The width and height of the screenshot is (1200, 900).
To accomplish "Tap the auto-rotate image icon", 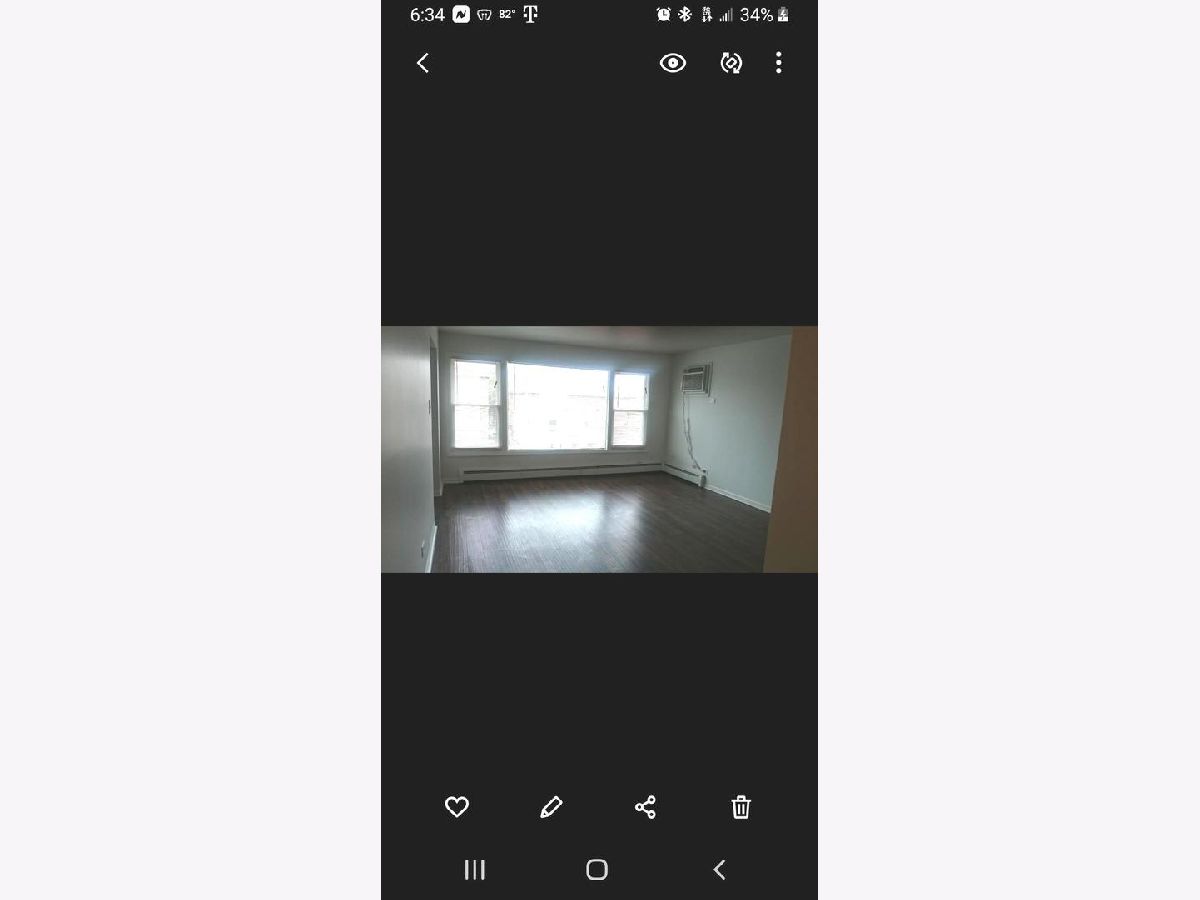I will [x=731, y=63].
